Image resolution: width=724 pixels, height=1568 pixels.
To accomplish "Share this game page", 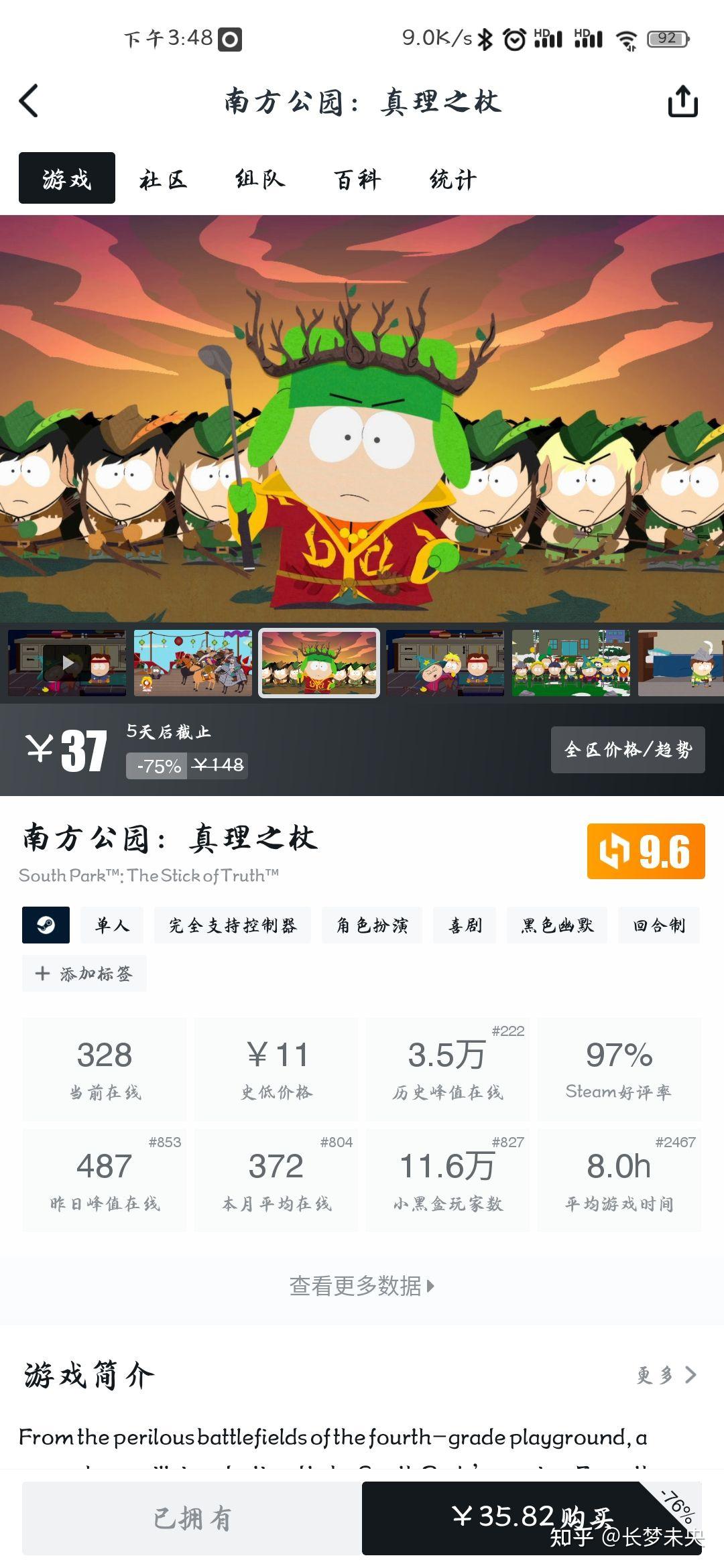I will click(x=682, y=101).
